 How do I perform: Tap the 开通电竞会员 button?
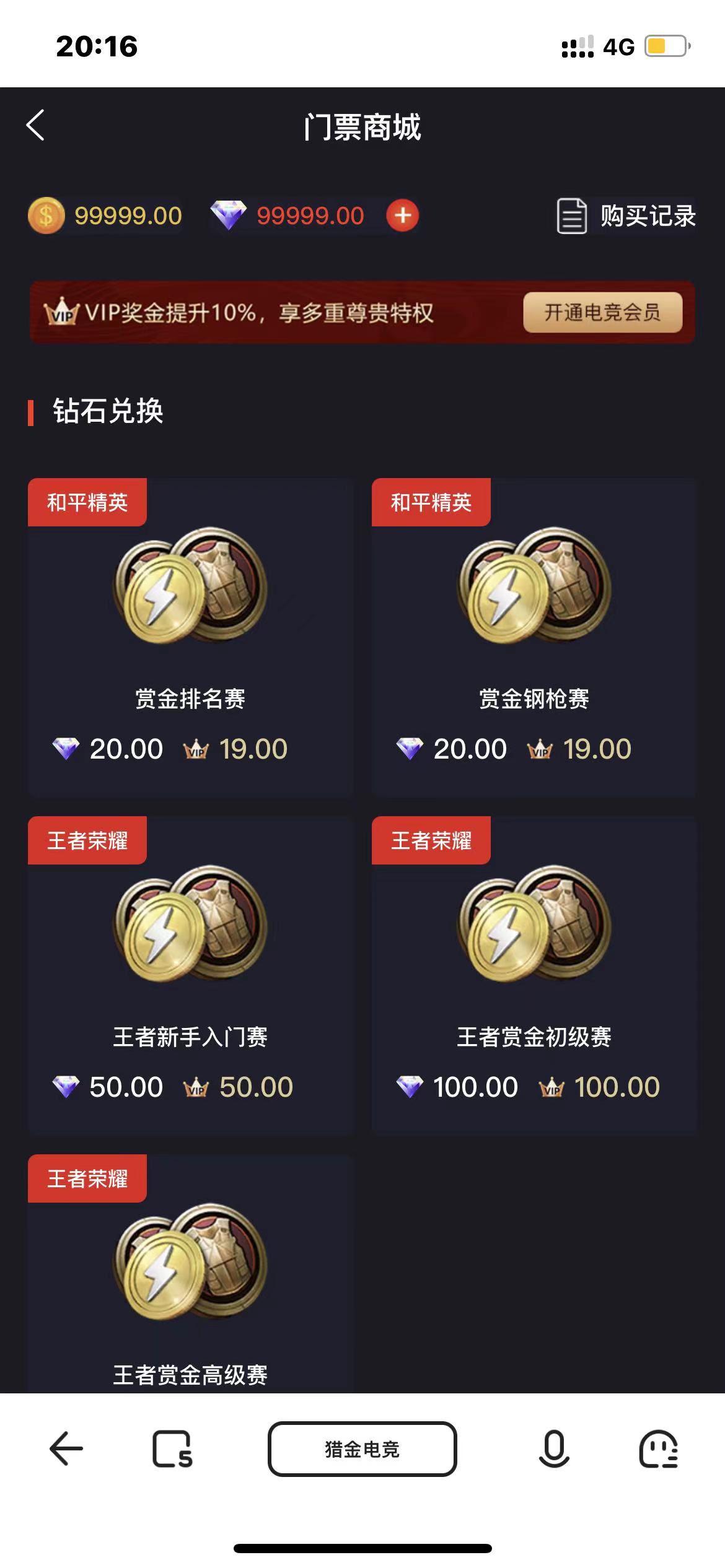(x=602, y=313)
